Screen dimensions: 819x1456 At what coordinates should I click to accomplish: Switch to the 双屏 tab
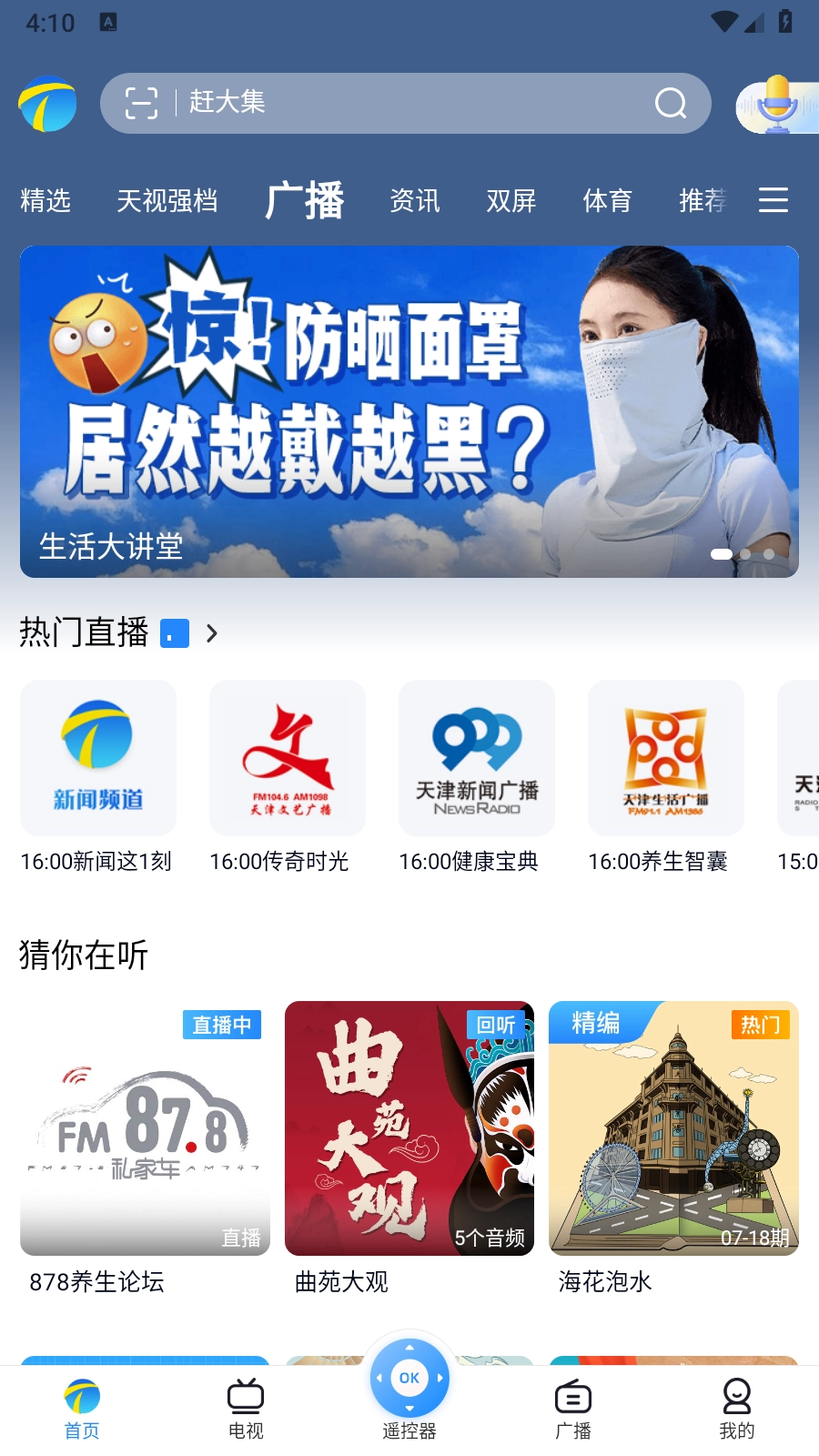pos(511,201)
